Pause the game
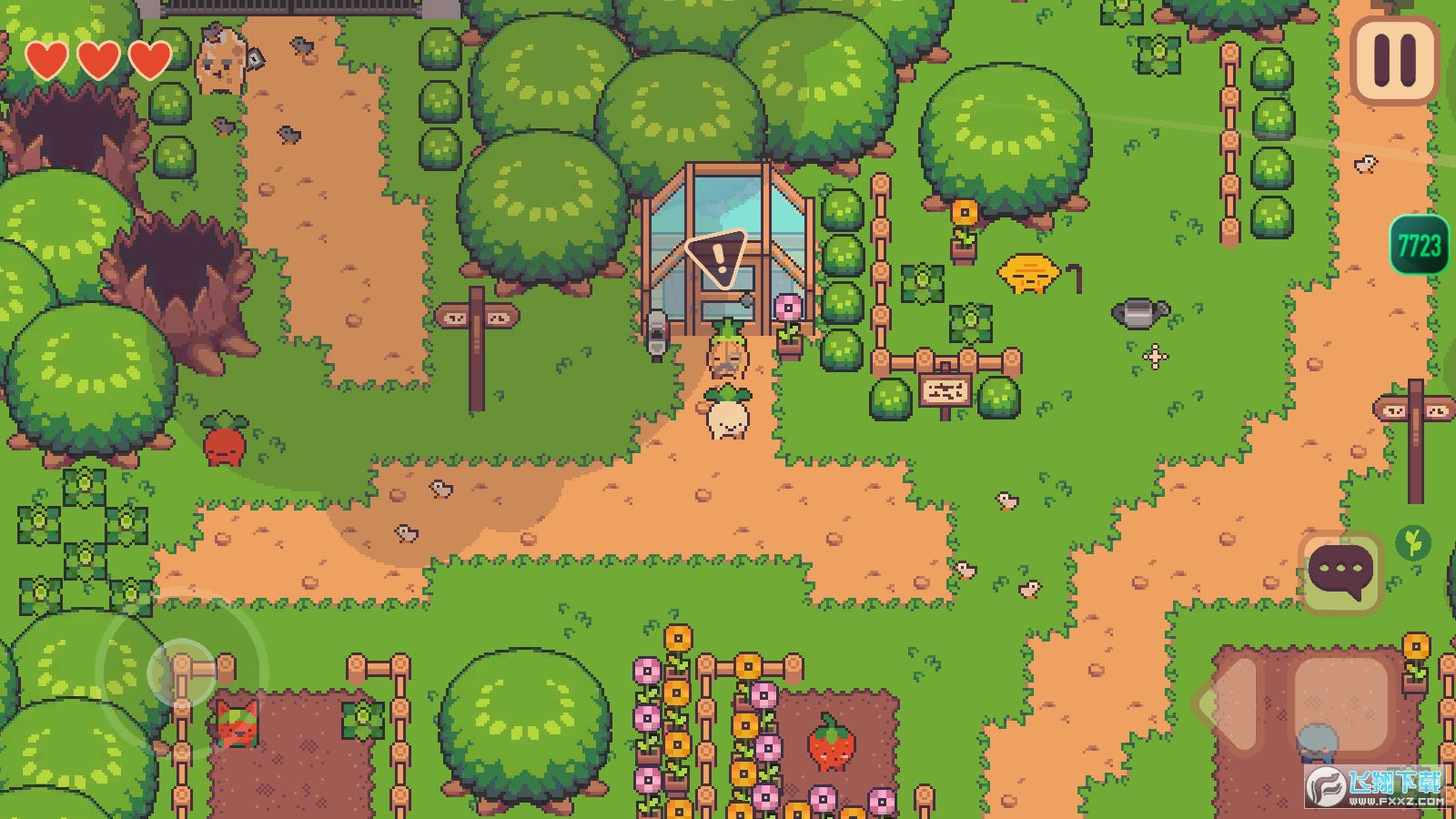 click(1394, 60)
